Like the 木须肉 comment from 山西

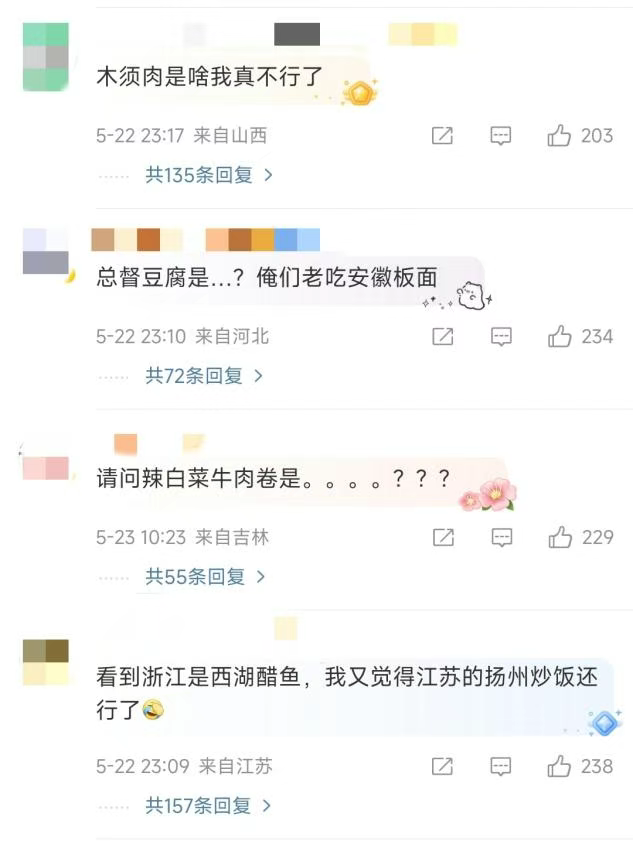pos(559,136)
